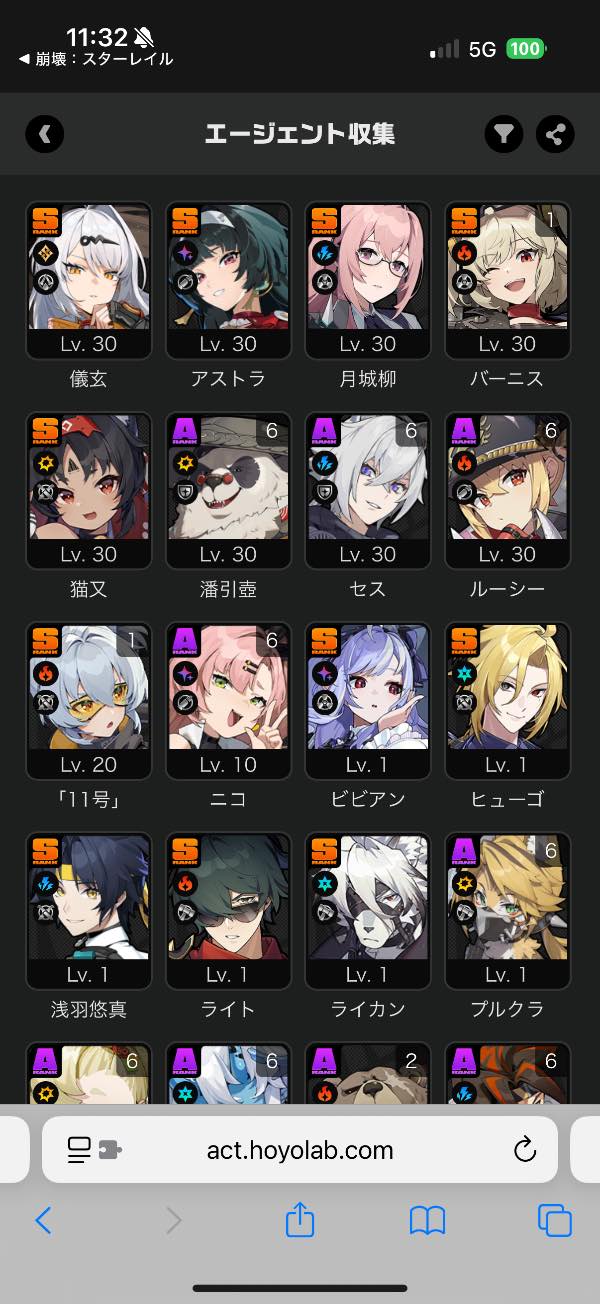Select the バーニス agent card
The image size is (600, 1304).
point(508,280)
